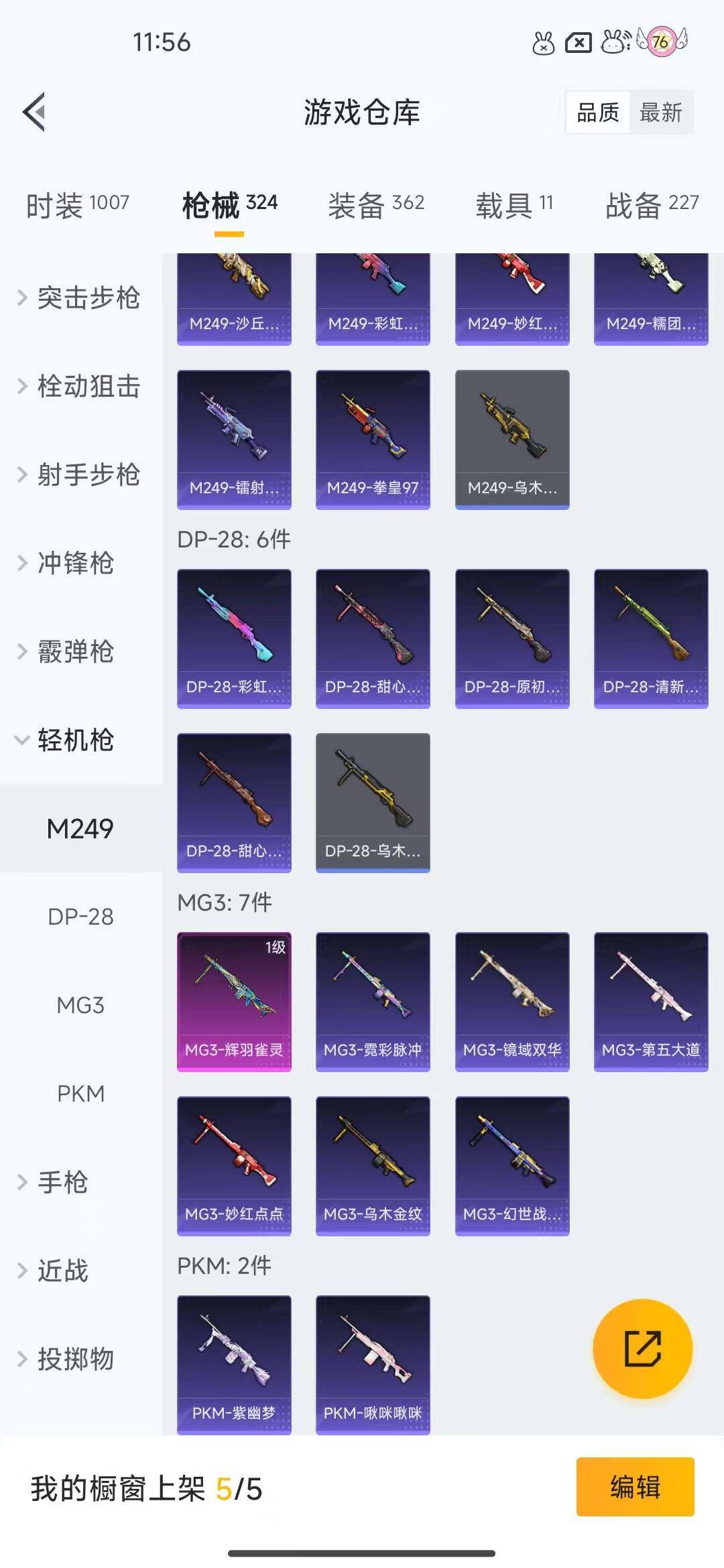Tap the 编辑 button

[x=635, y=1486]
